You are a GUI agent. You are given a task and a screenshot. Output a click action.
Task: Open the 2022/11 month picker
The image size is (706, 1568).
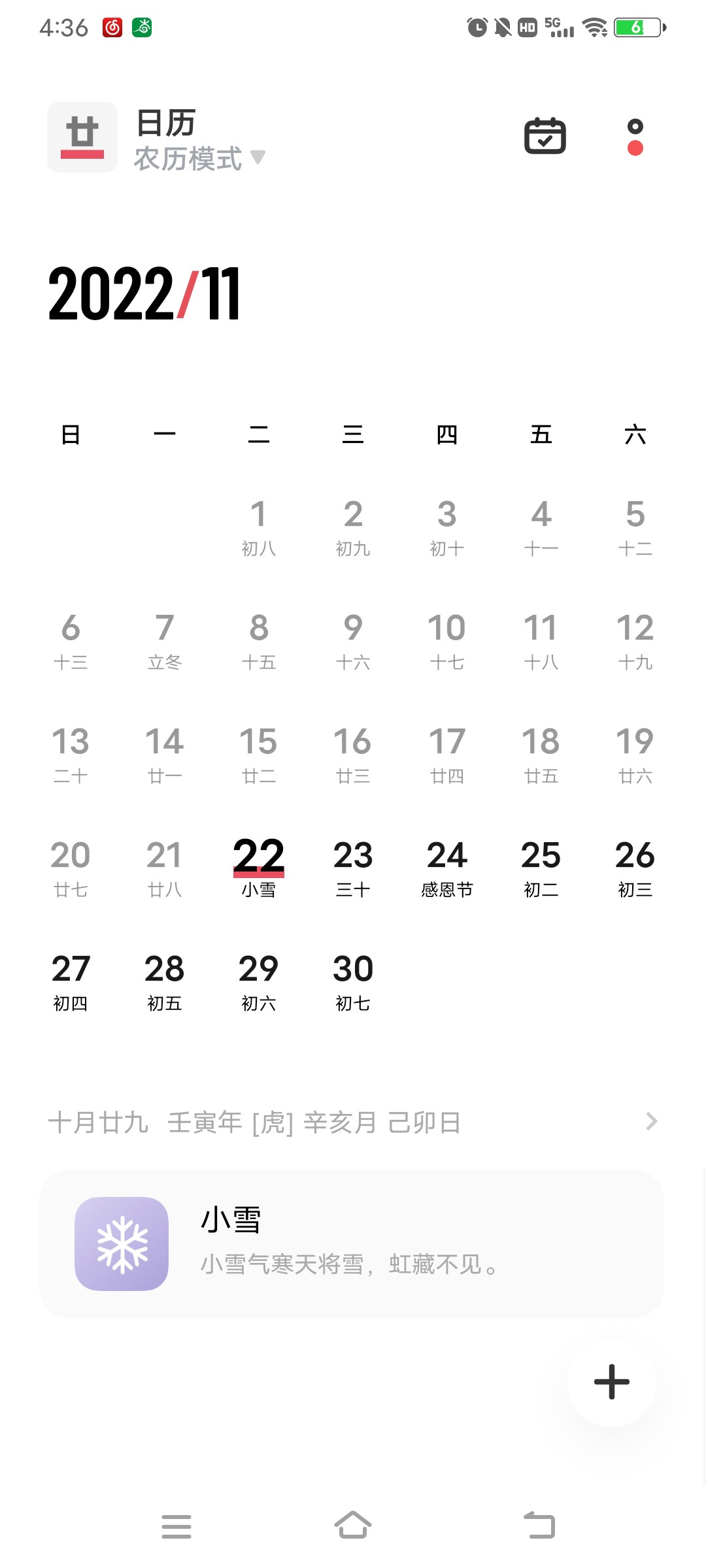tap(144, 294)
